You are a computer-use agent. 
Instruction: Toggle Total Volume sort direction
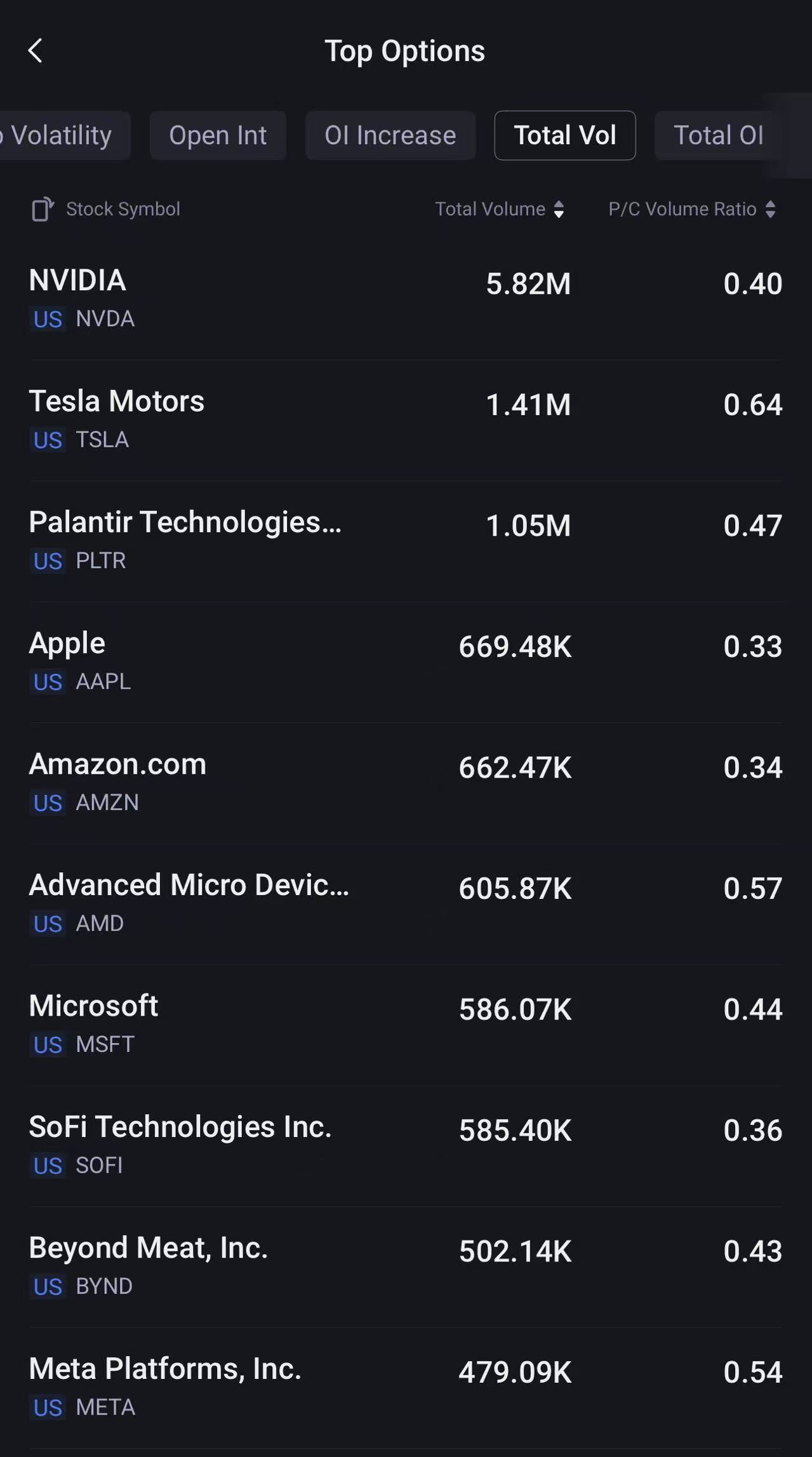point(558,209)
